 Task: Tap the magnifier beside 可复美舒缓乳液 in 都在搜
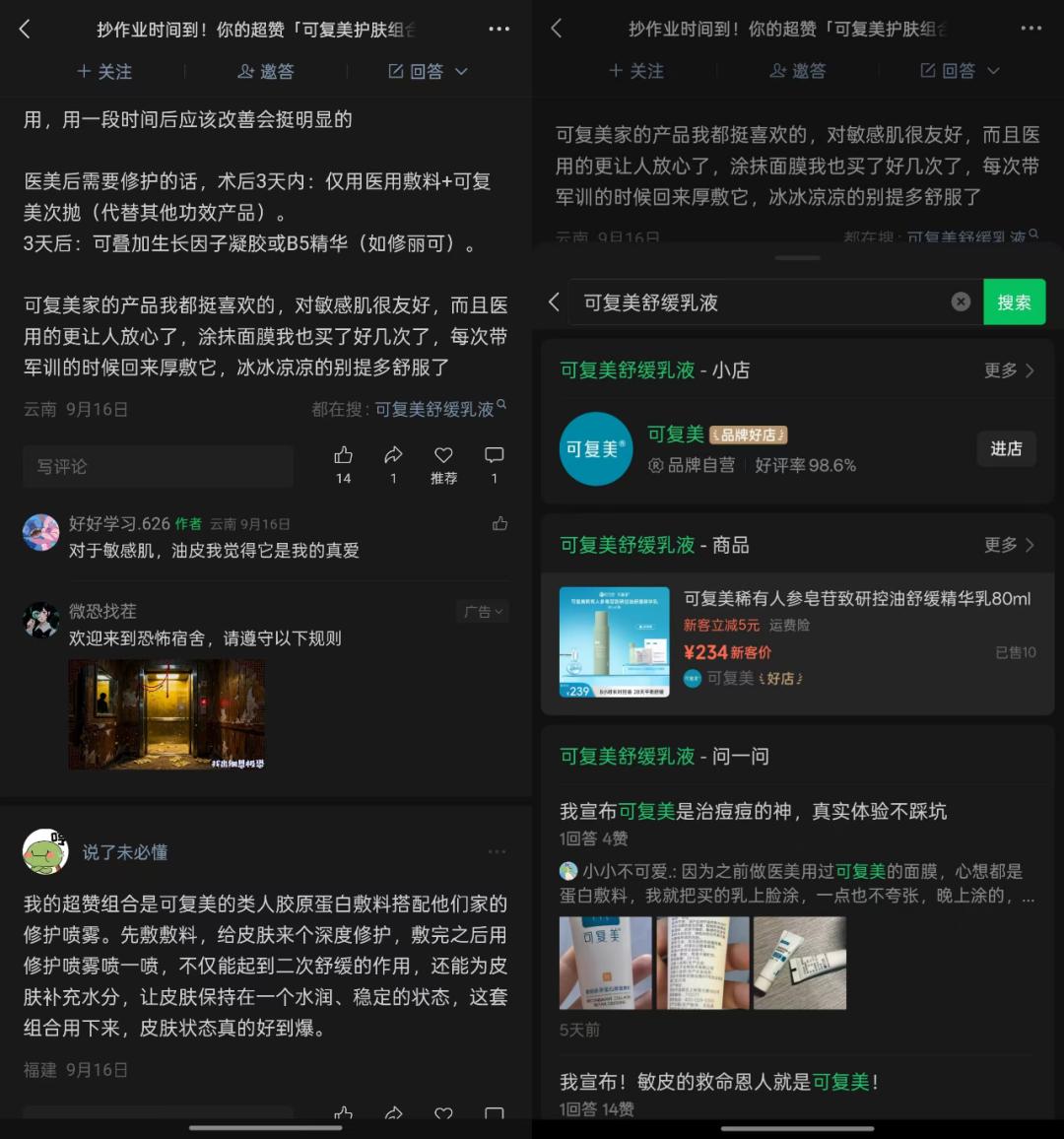[x=499, y=404]
